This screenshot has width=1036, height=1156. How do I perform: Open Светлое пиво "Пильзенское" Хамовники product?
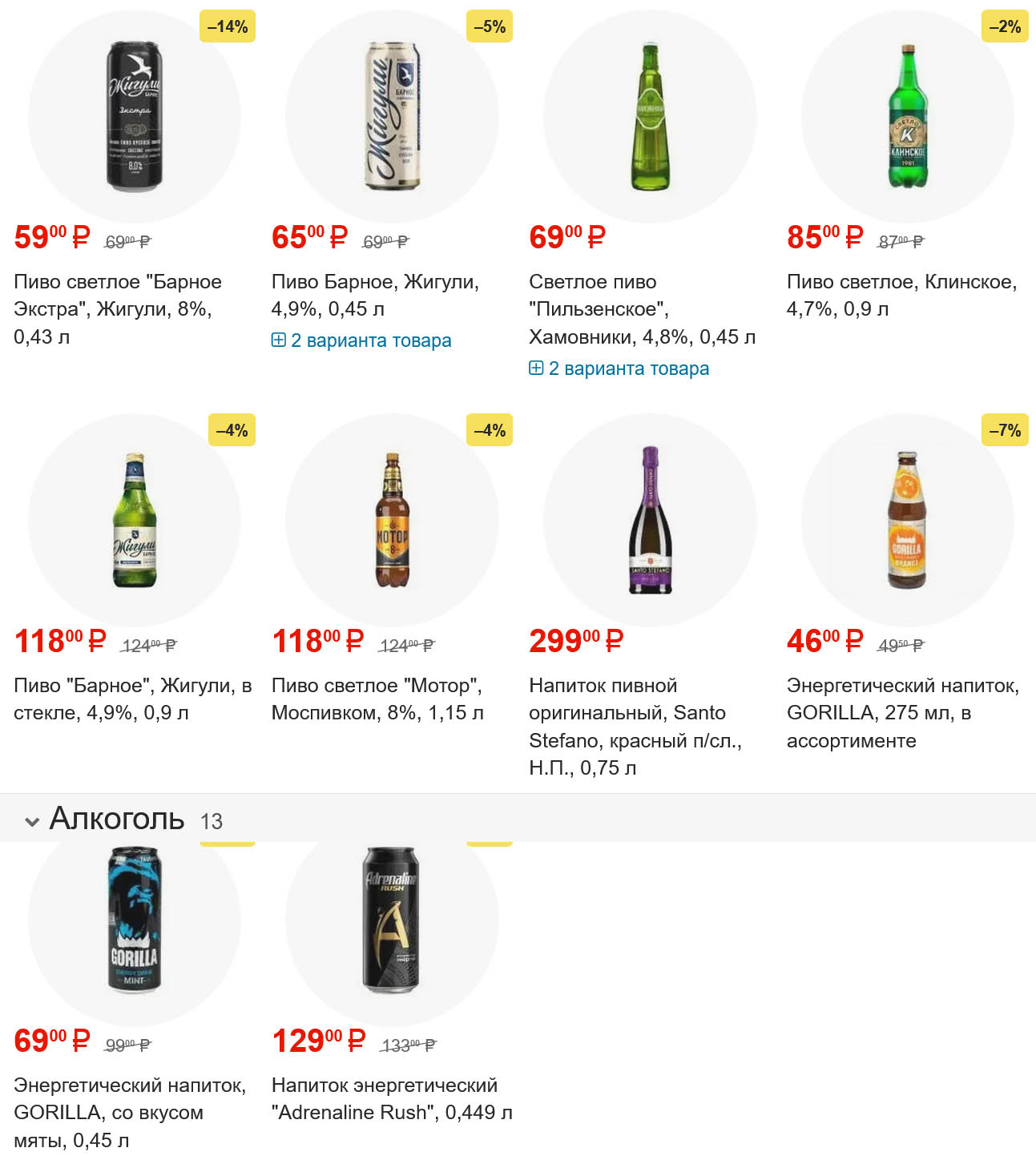(641, 308)
